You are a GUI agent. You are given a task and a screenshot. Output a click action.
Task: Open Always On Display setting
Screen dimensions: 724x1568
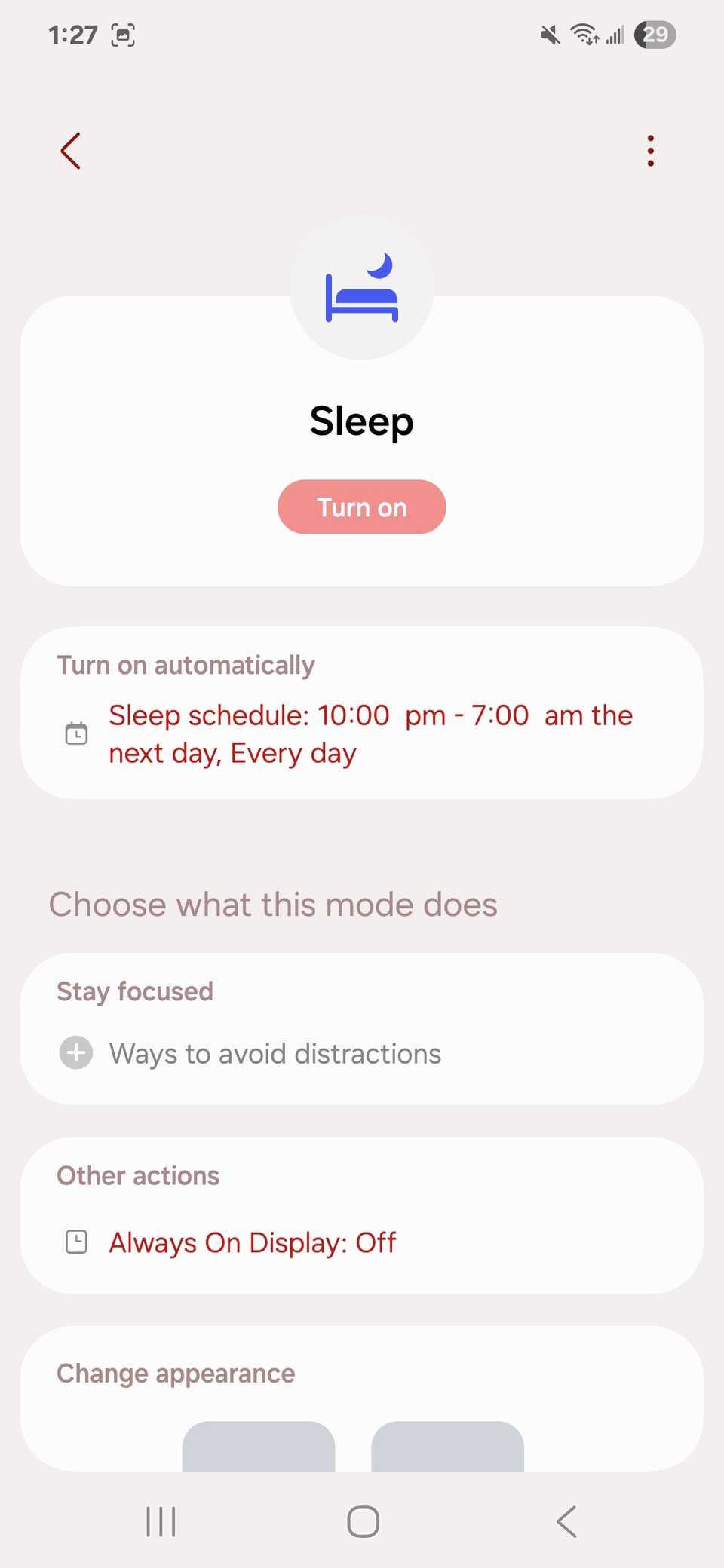253,1242
